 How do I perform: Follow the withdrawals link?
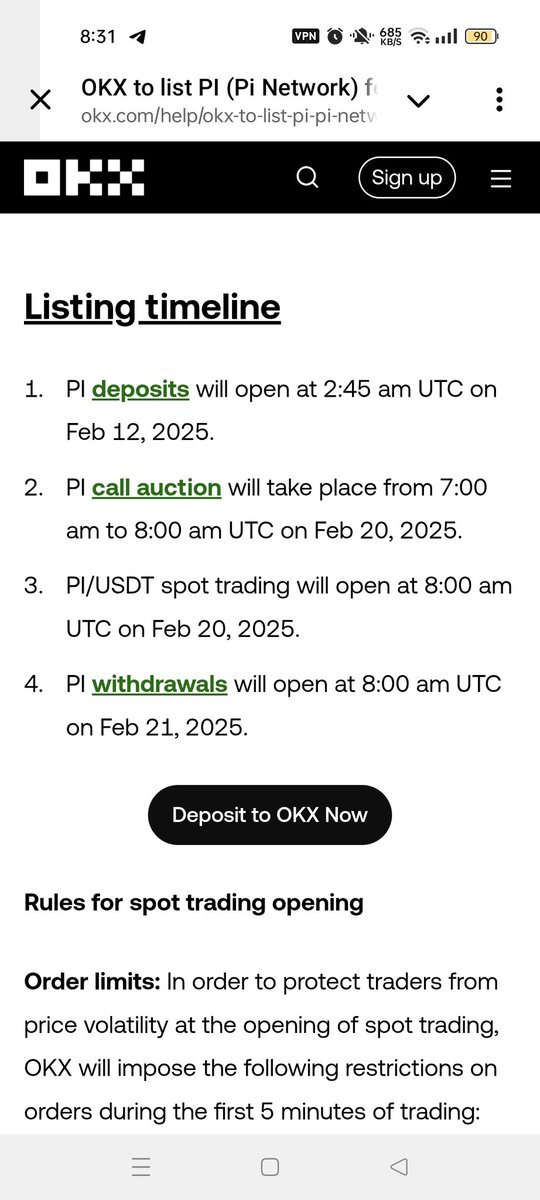tap(159, 685)
